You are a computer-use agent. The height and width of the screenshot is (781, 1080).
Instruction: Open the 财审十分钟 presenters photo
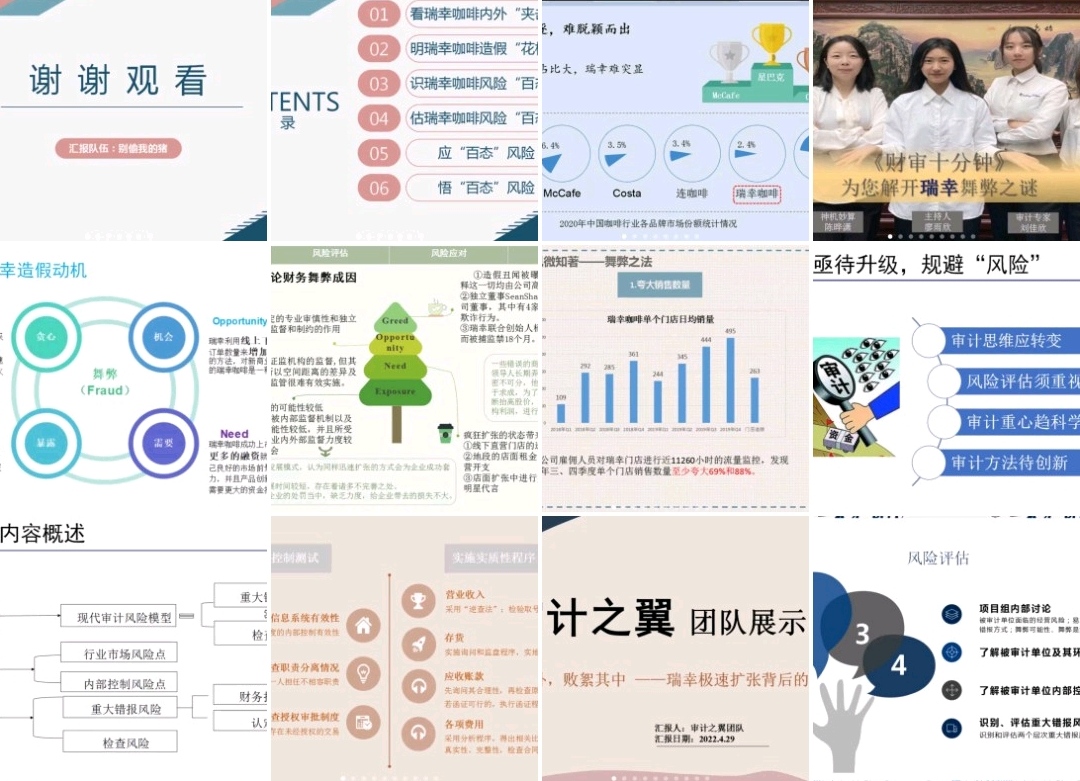point(946,120)
